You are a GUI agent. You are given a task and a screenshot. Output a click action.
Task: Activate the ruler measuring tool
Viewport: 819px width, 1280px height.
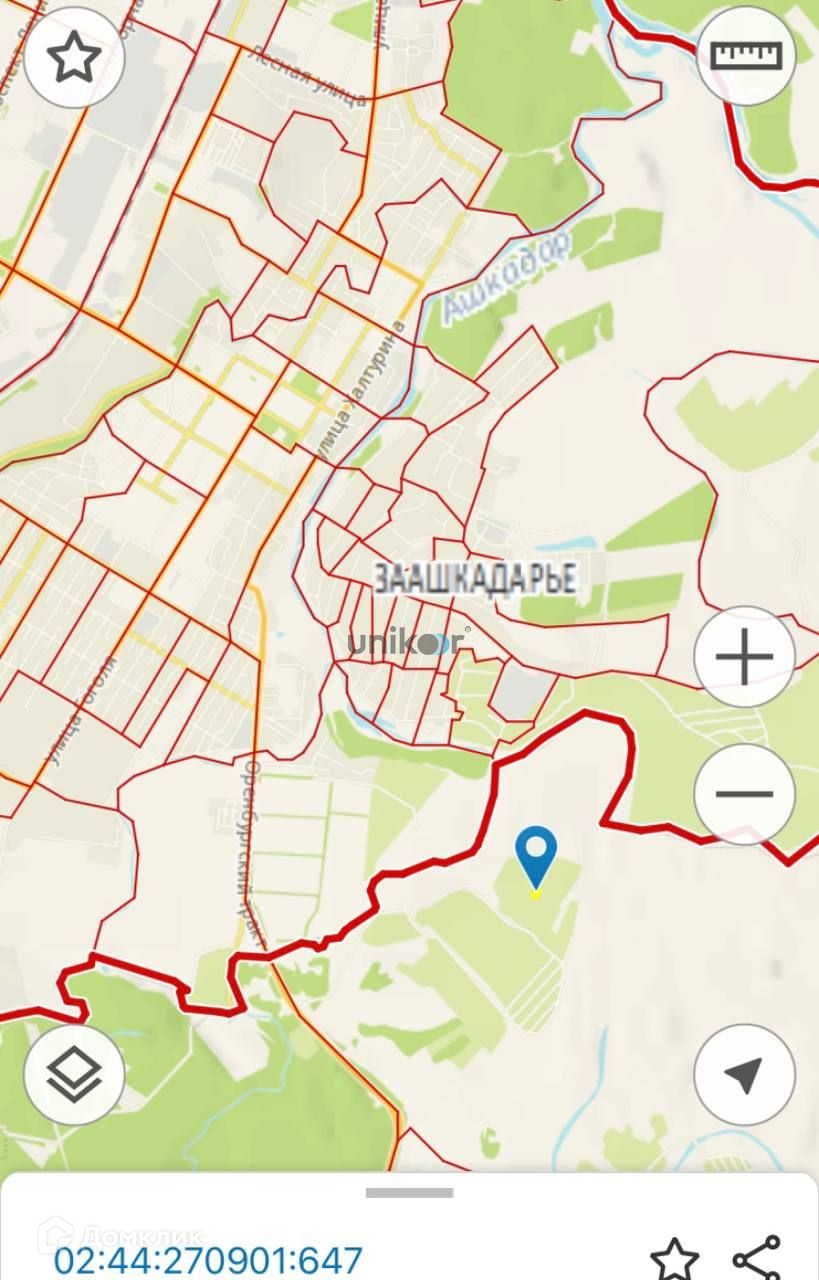pos(745,54)
